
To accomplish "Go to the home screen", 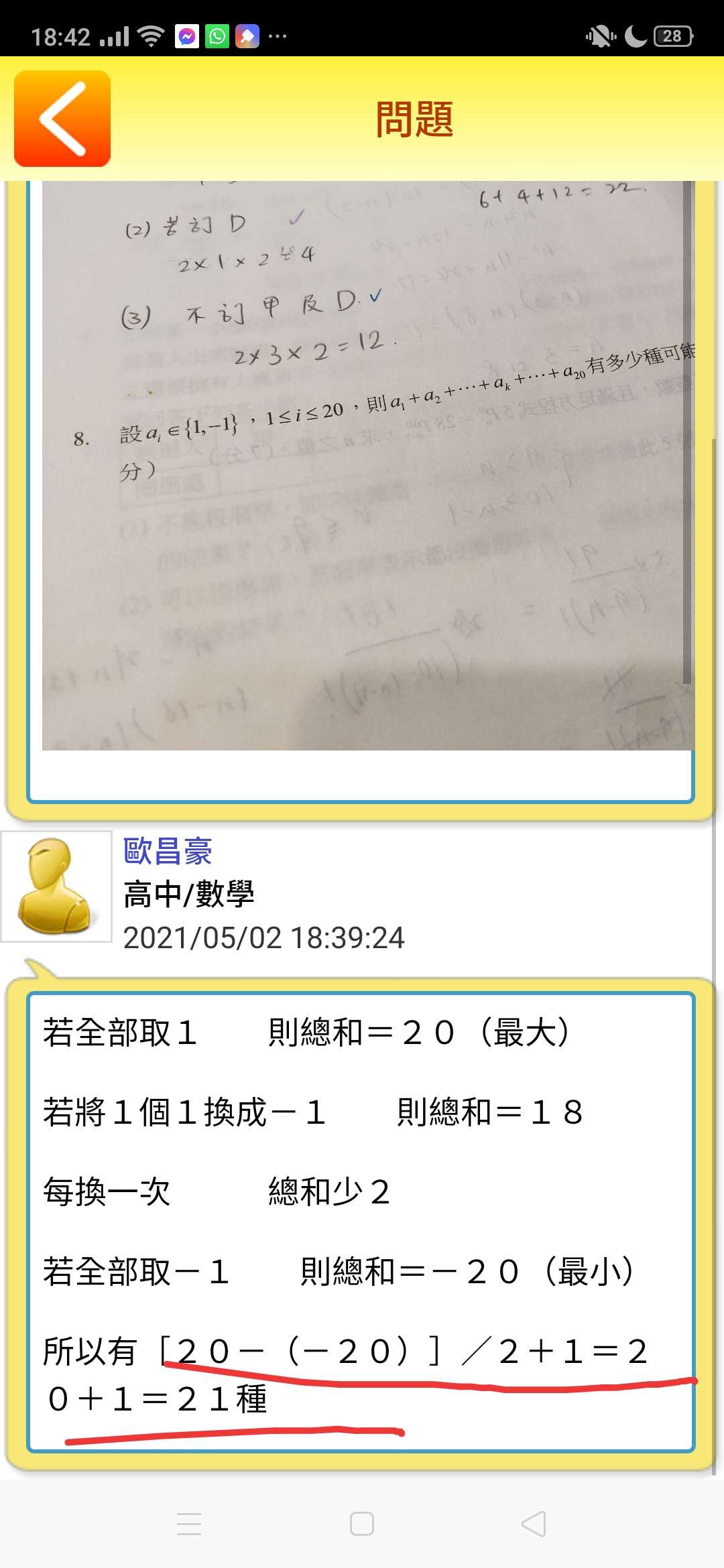I will (362, 1524).
